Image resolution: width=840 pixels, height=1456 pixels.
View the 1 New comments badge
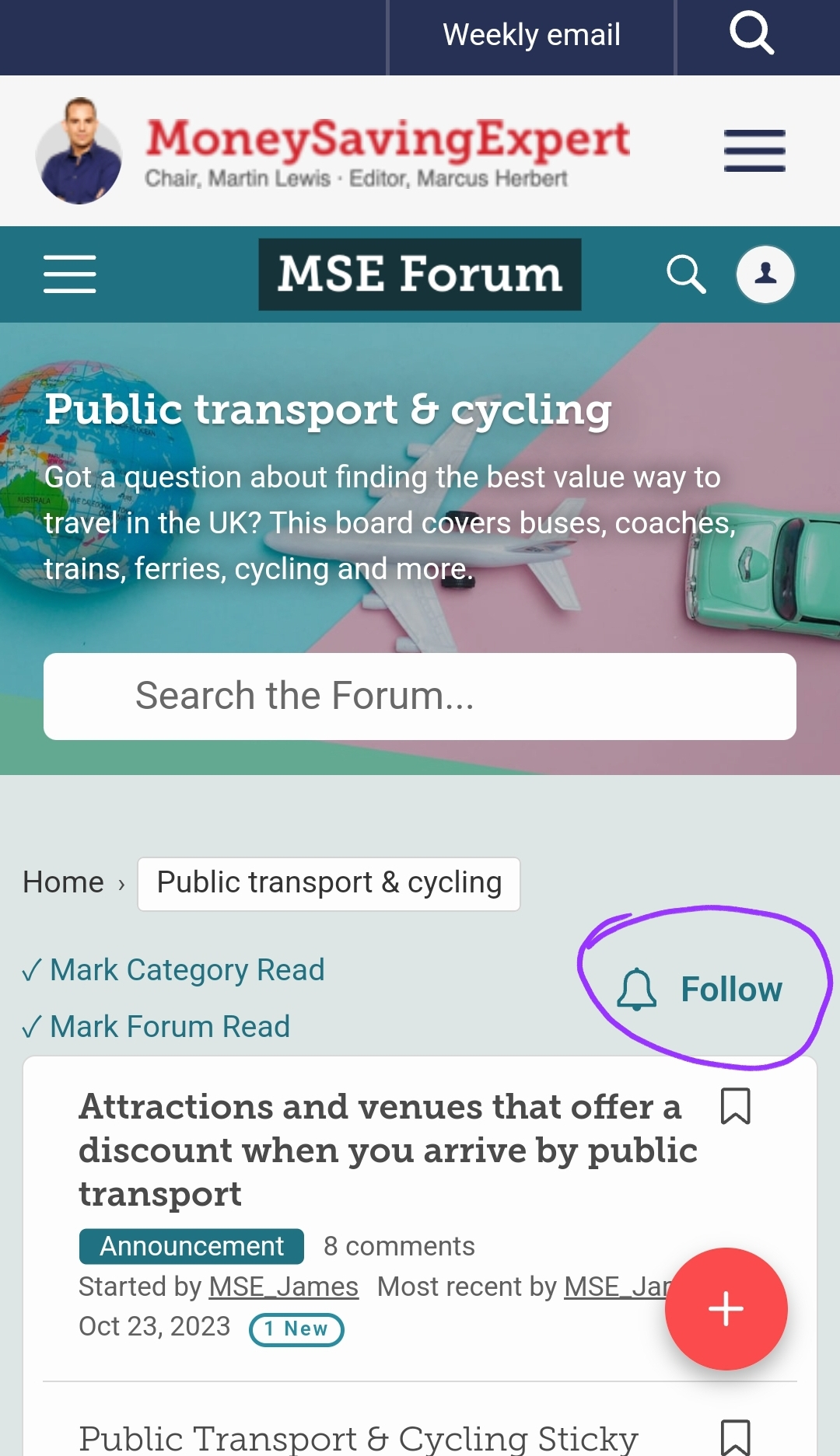[x=296, y=1329]
